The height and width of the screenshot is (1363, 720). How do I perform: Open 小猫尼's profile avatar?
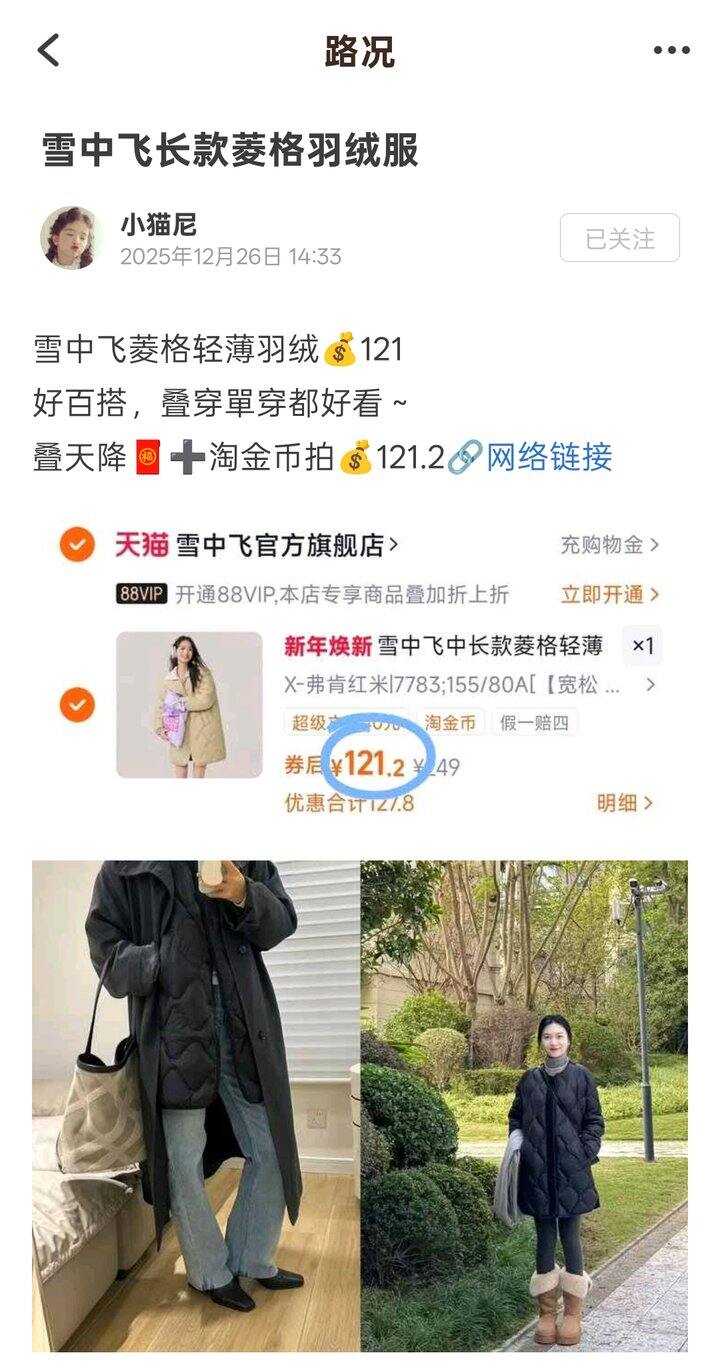tap(71, 238)
